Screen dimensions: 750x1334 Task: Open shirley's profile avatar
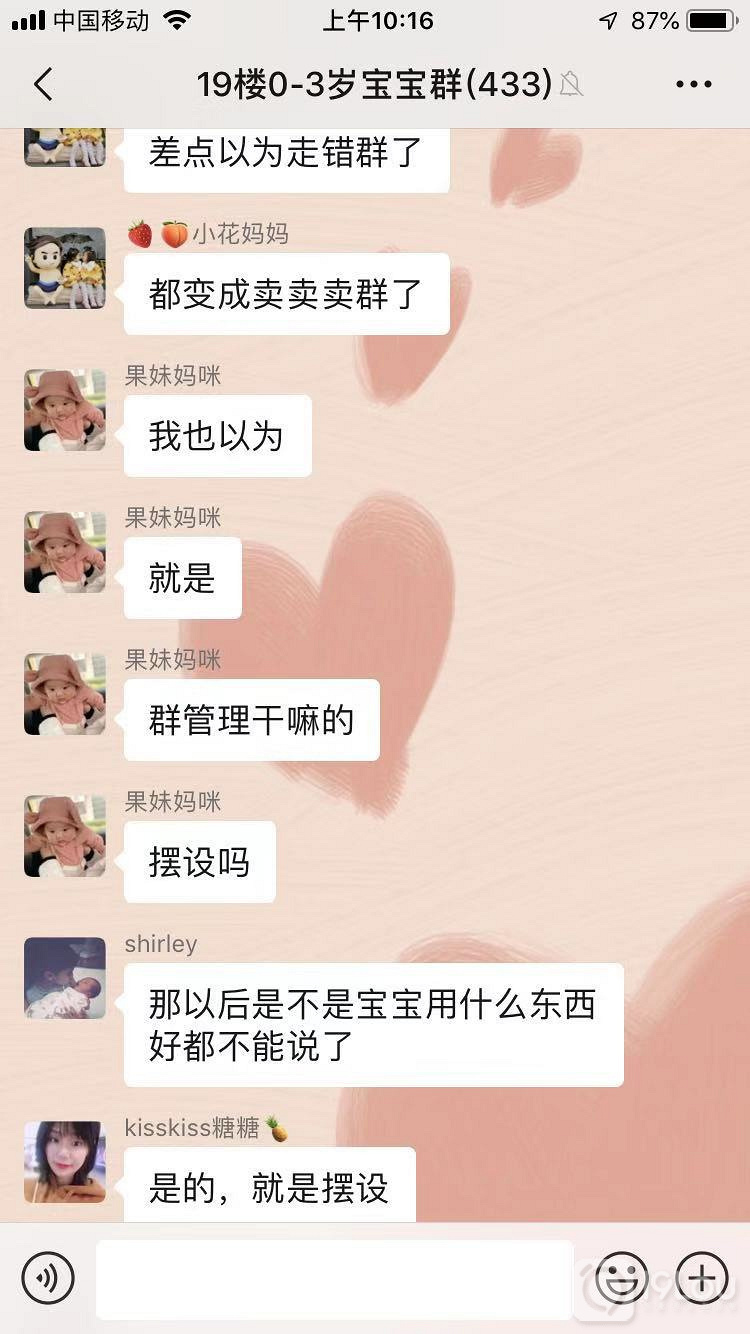point(65,978)
